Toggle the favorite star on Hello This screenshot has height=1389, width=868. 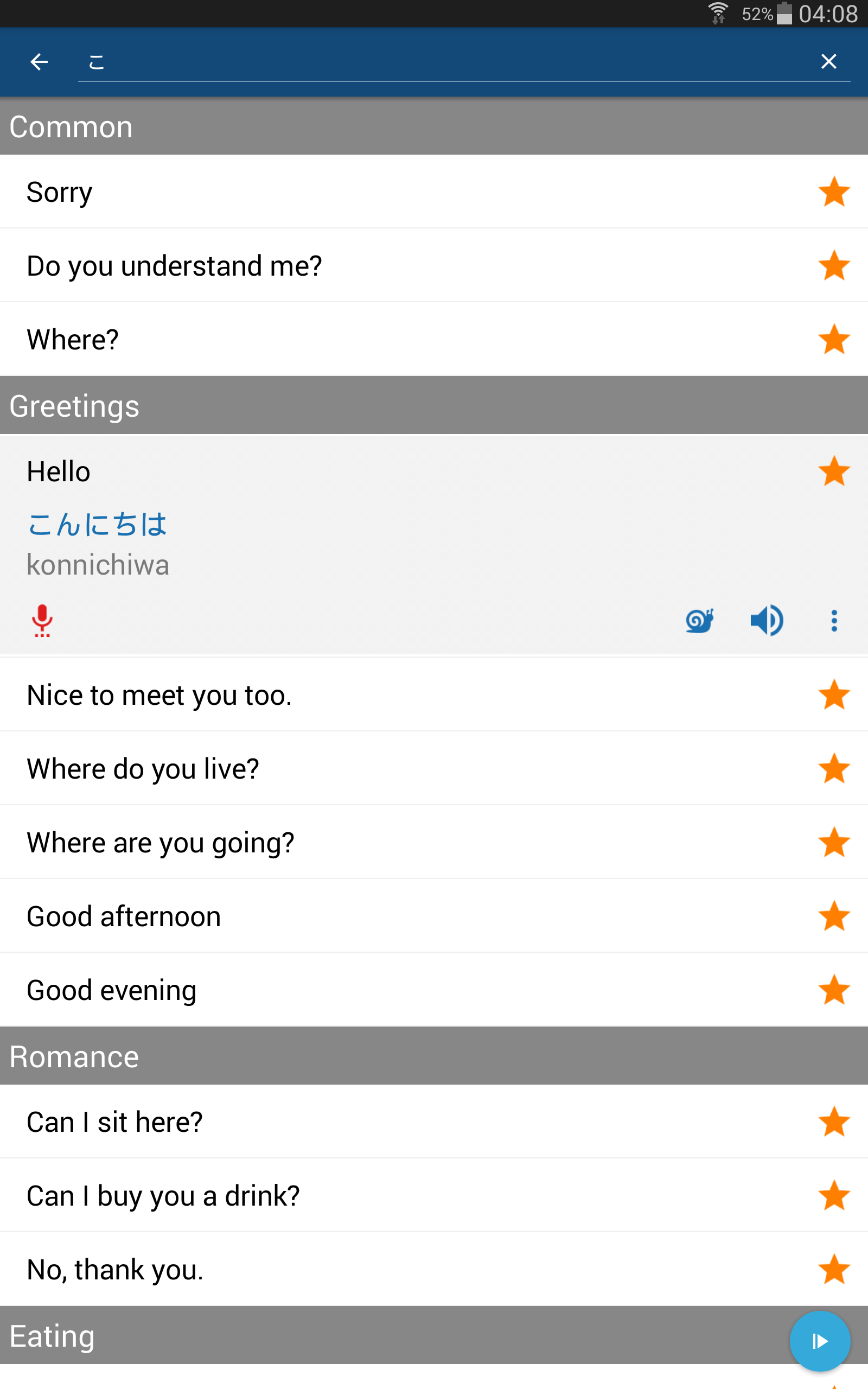(x=833, y=472)
